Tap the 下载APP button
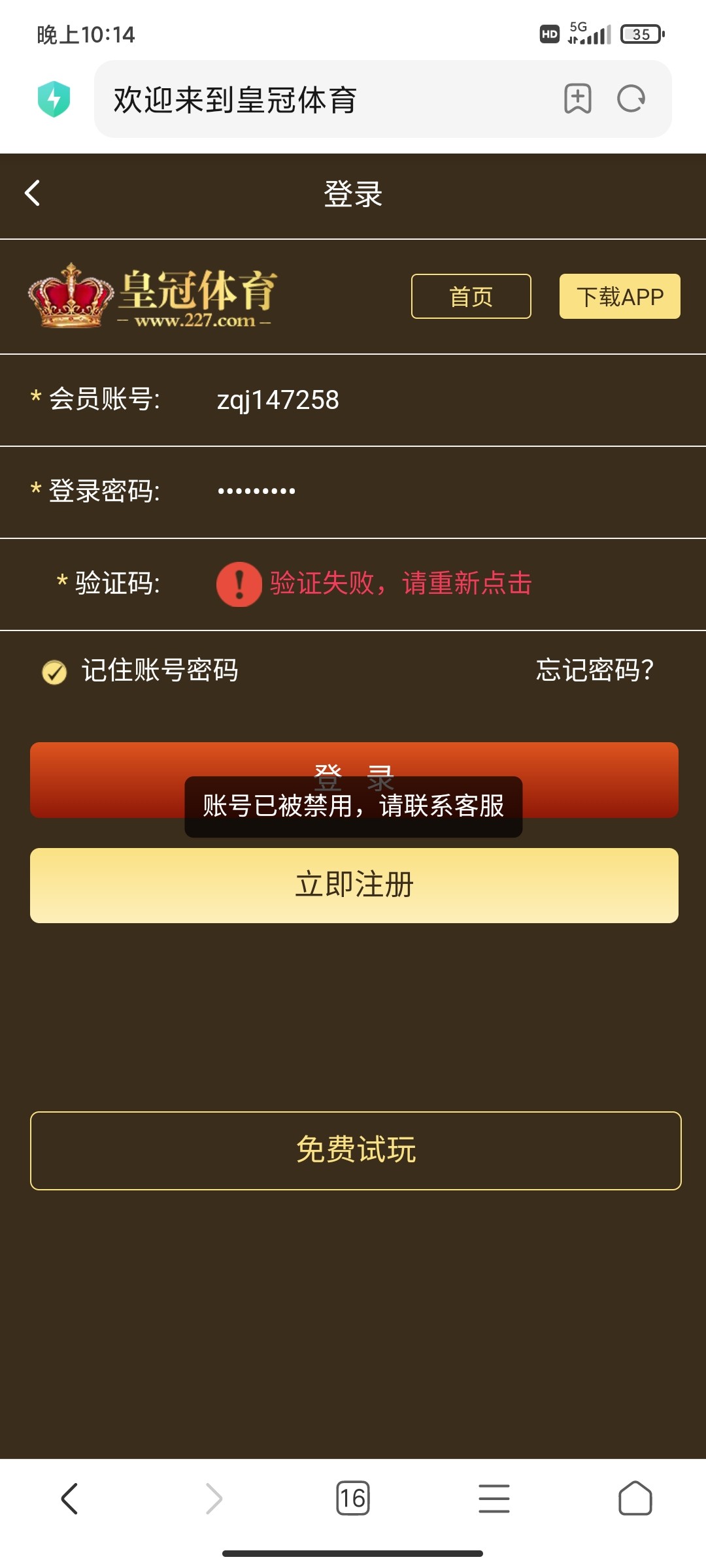 tap(618, 296)
